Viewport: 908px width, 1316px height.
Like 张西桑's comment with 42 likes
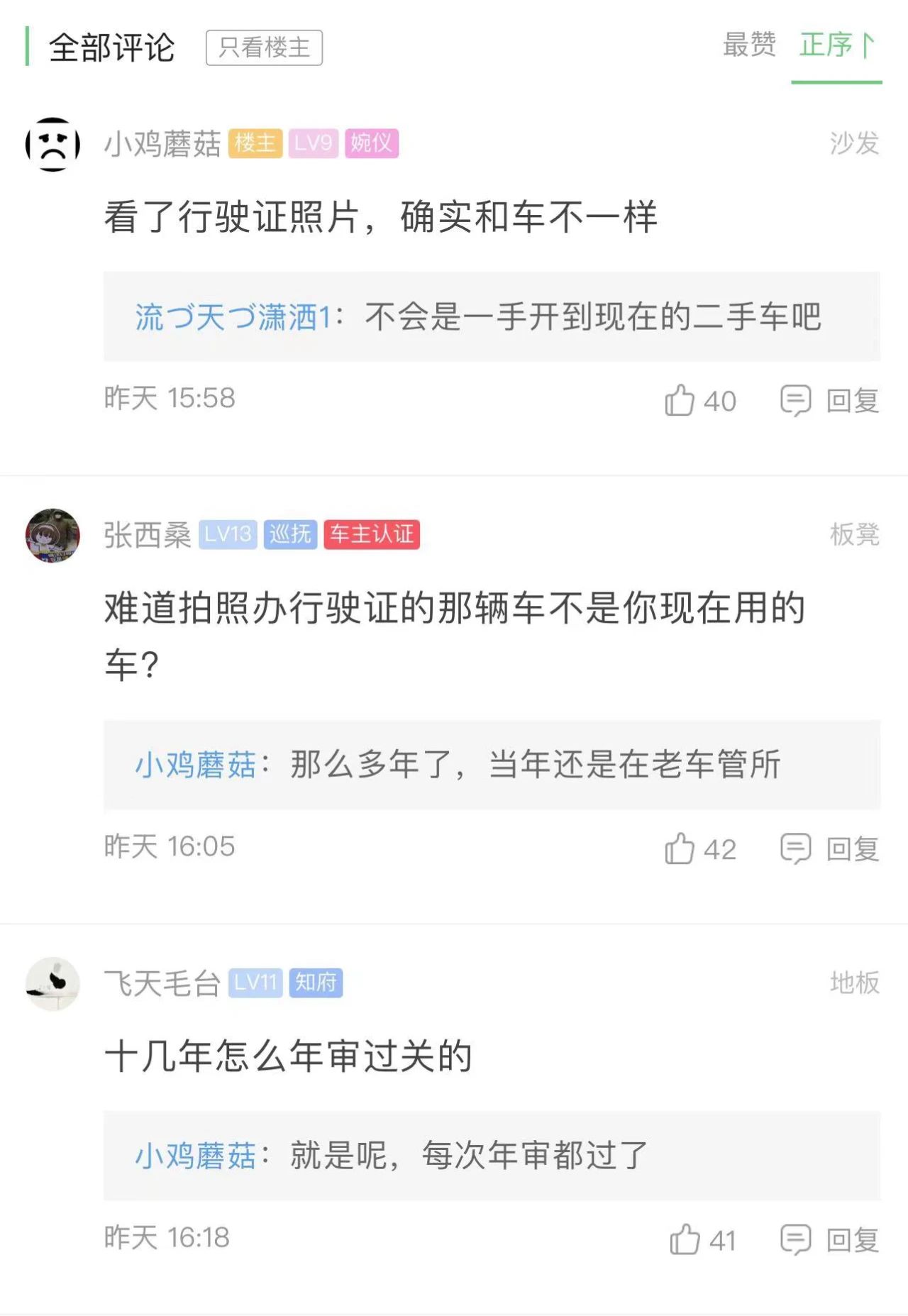tap(680, 848)
